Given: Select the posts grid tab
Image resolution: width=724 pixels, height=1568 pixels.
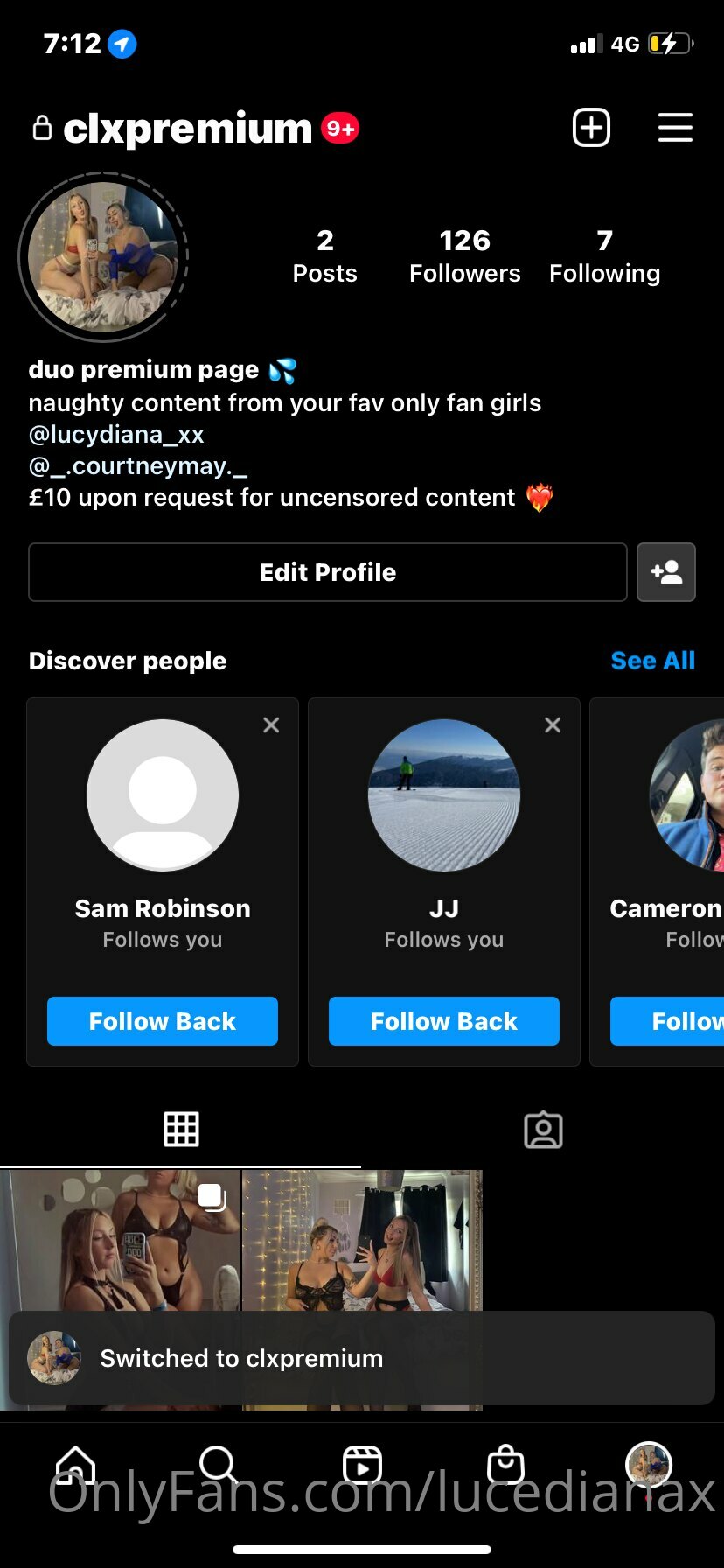Looking at the screenshot, I should tap(181, 1130).
